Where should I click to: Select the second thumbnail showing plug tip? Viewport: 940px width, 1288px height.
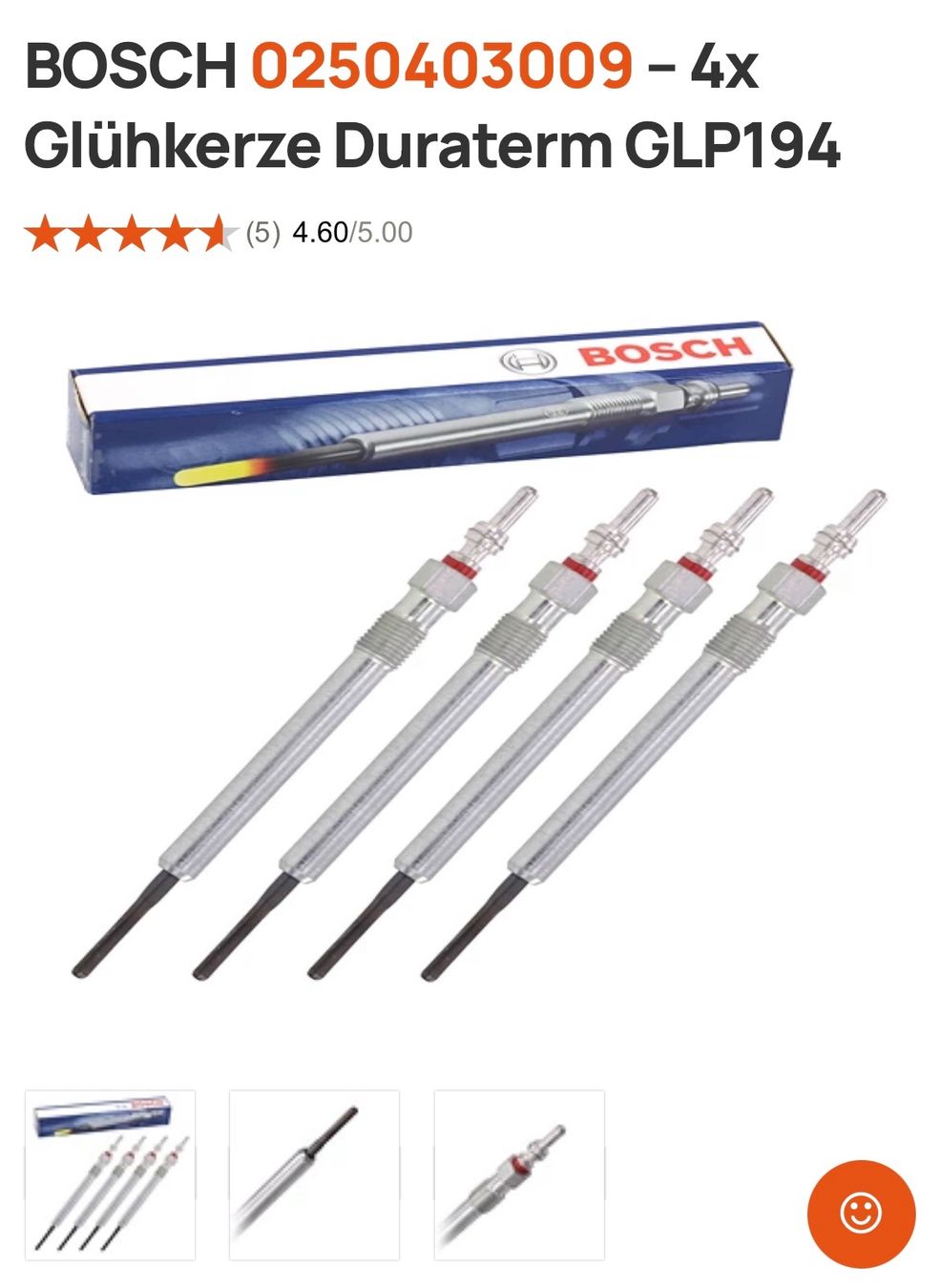(314, 1174)
